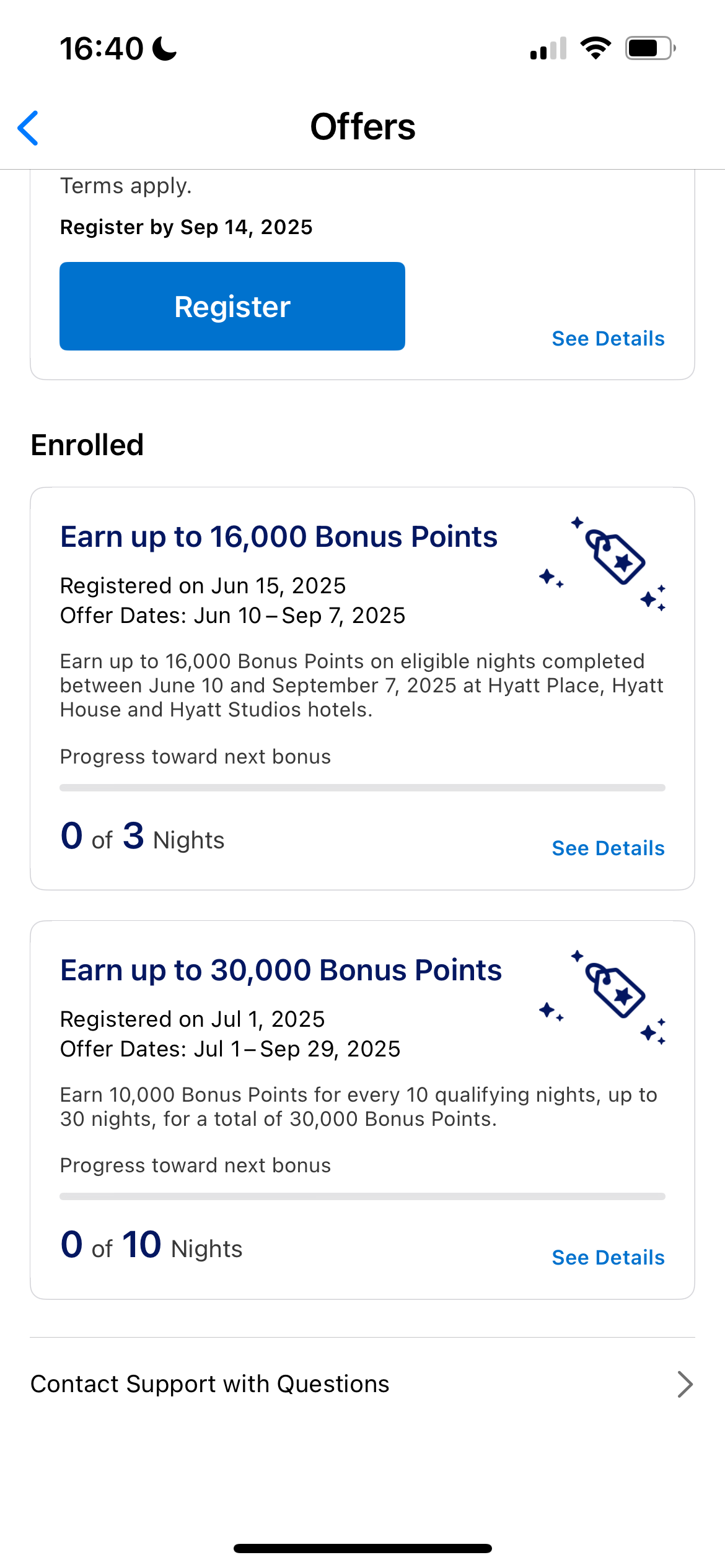Tap the blue Register button
Image resolution: width=725 pixels, height=1568 pixels.
(x=232, y=306)
